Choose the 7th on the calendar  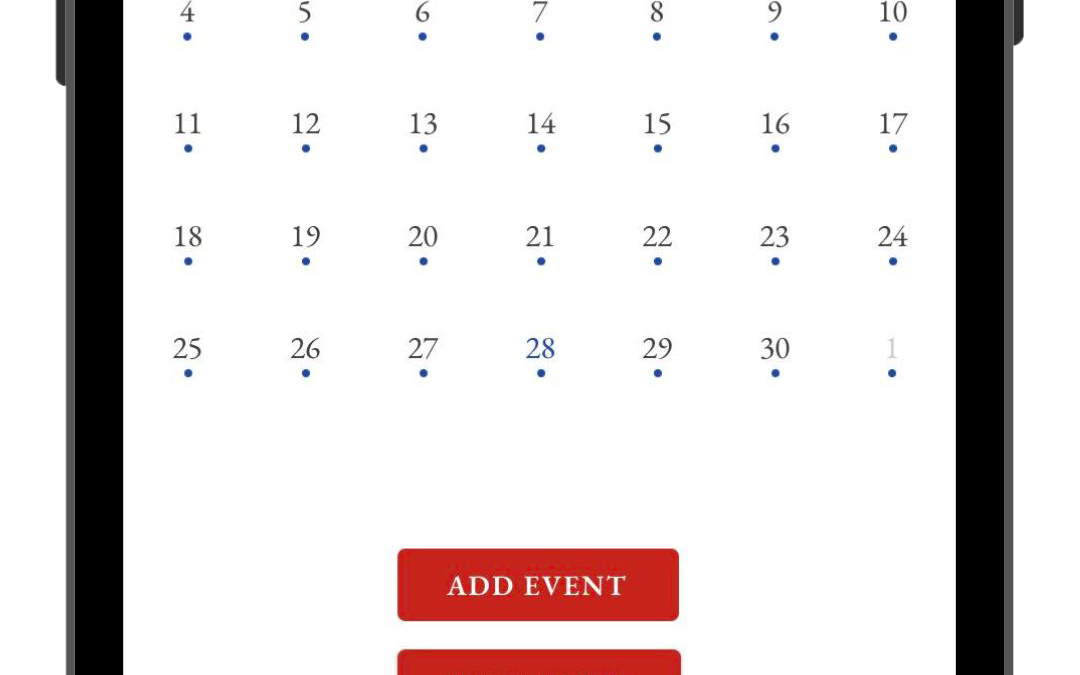coord(540,15)
